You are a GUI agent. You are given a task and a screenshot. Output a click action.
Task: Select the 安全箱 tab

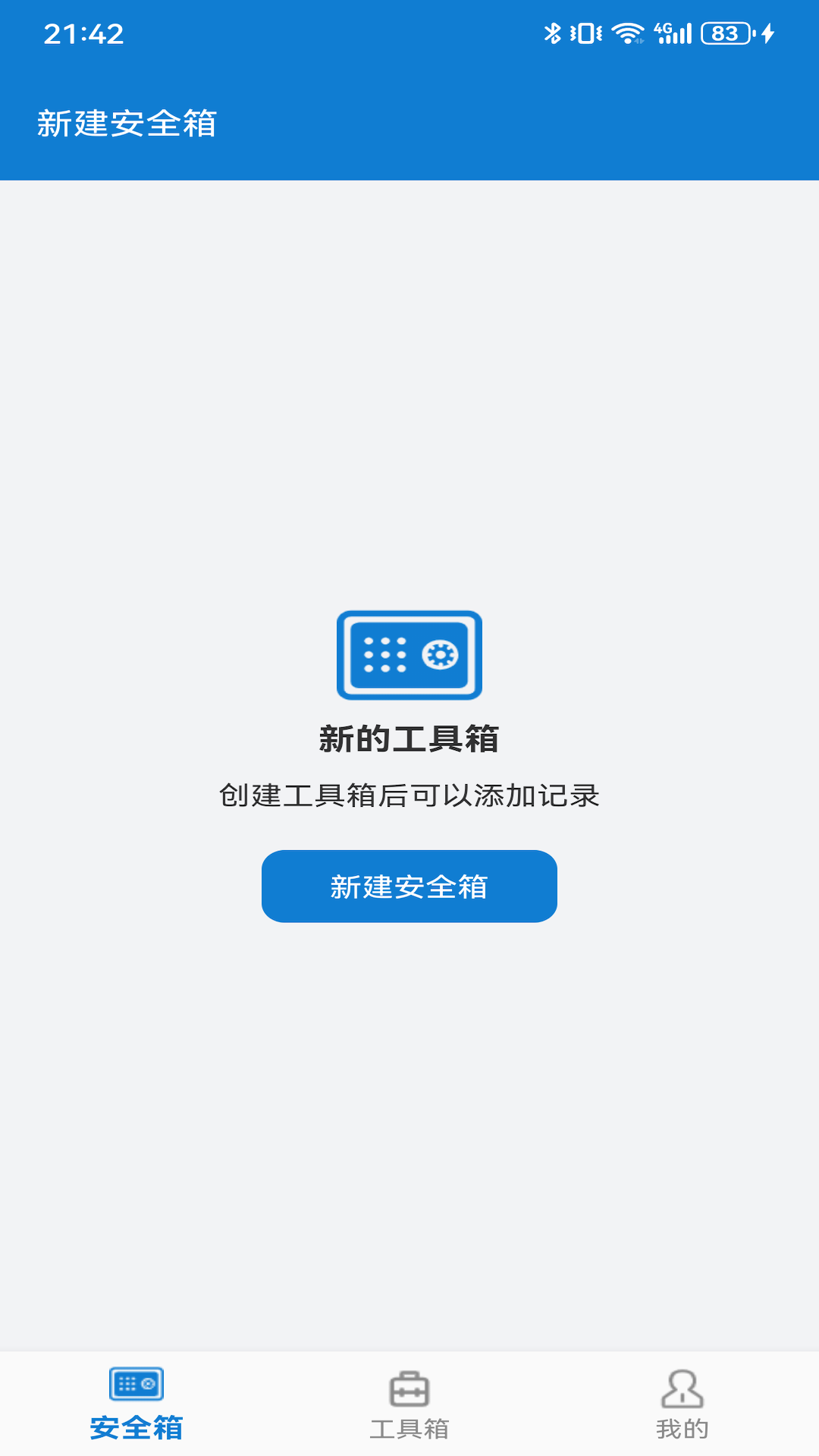[136, 1404]
